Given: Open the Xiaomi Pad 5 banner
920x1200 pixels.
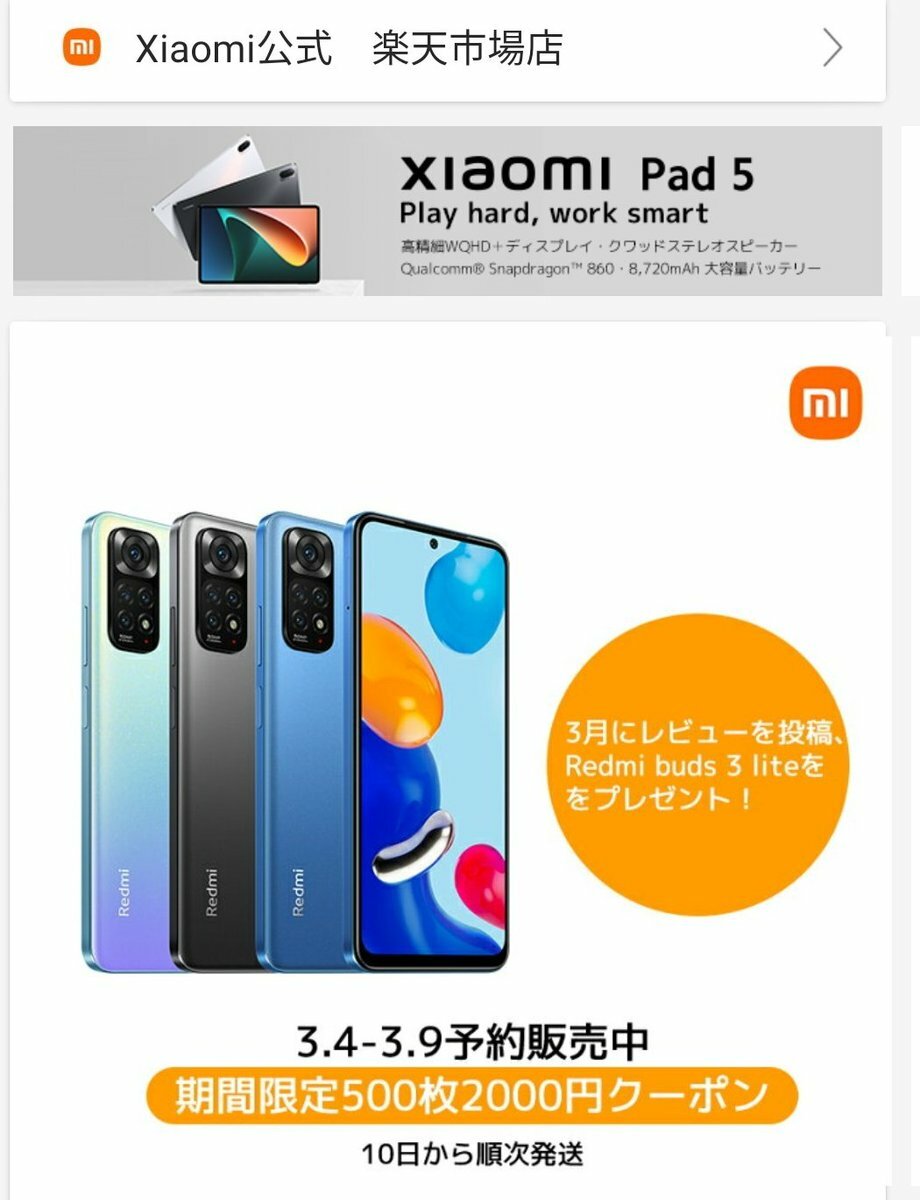Looking at the screenshot, I should click(447, 211).
